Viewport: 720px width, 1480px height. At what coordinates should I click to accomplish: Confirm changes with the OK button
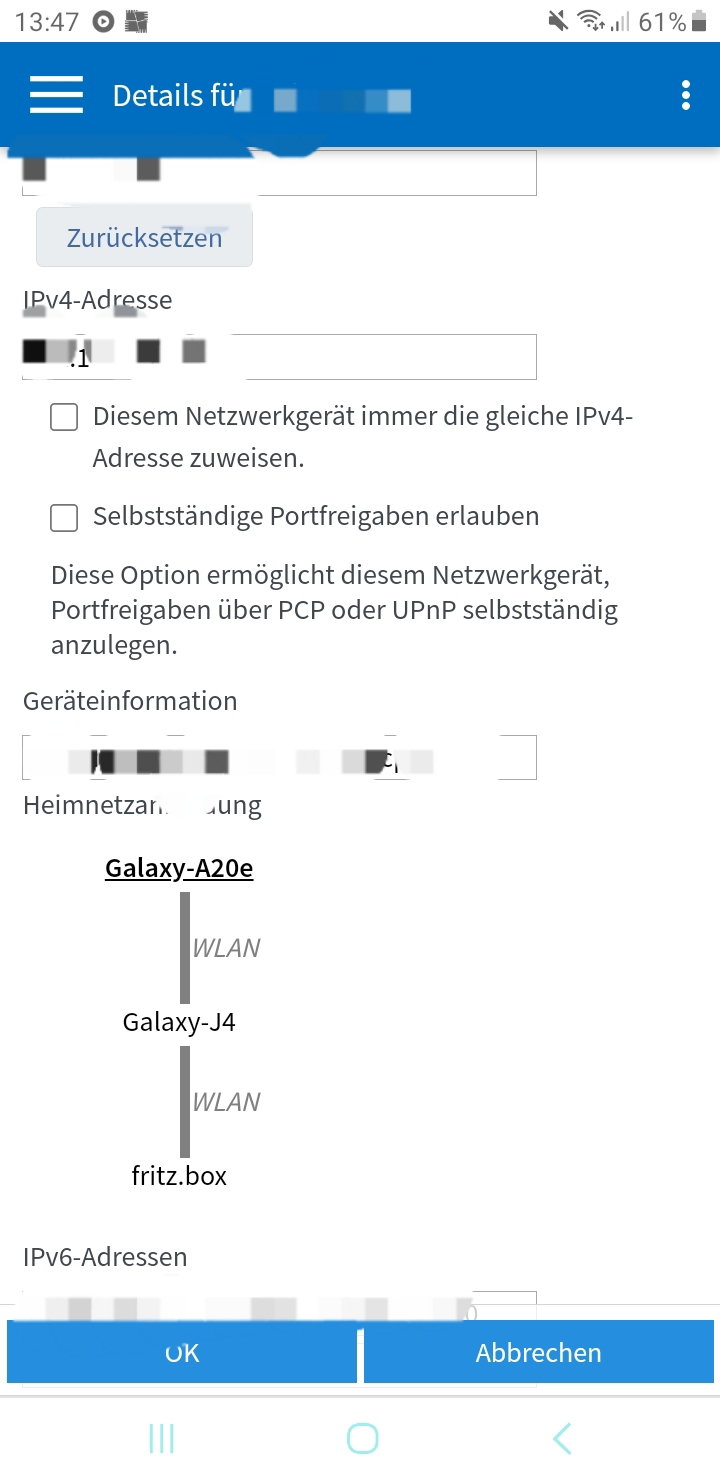click(182, 1353)
